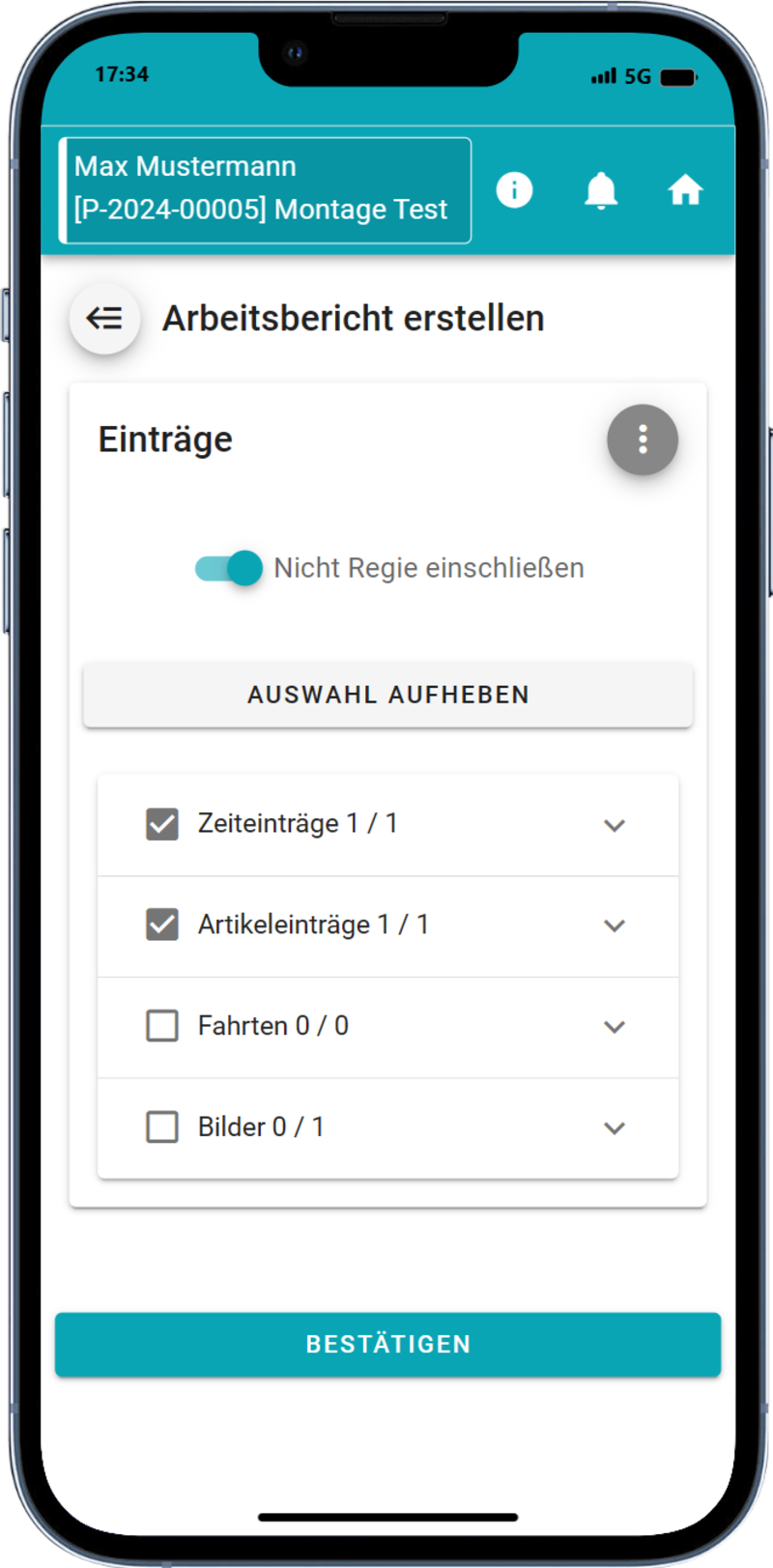Confirm with the BESTÄTIGEN button
This screenshot has width=773, height=1568.
[387, 1344]
